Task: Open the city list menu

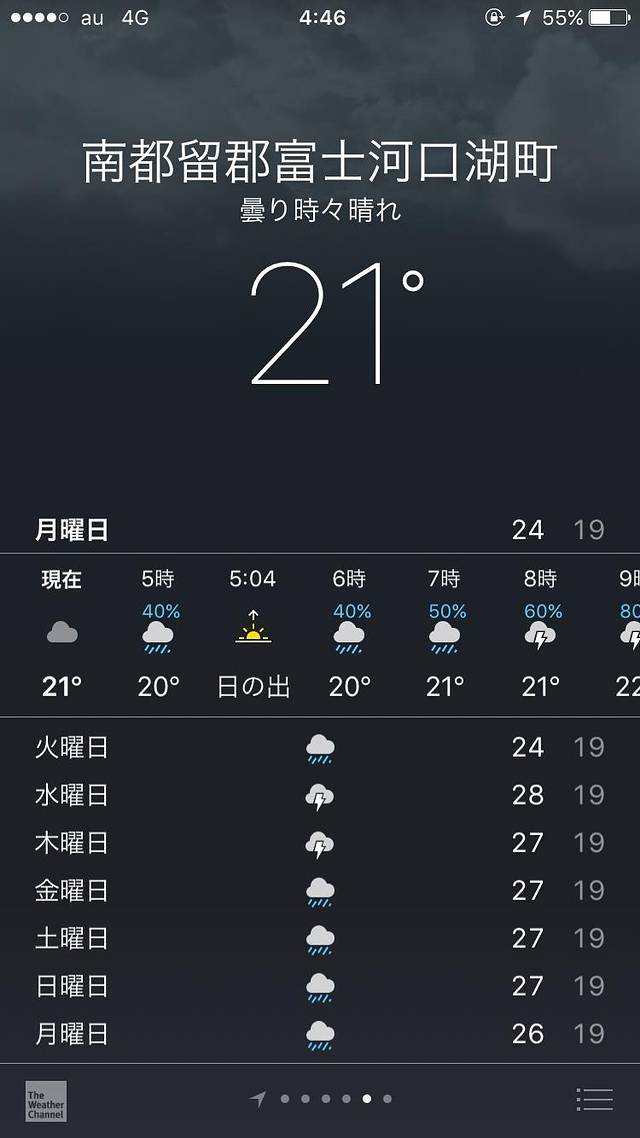Action: 594,1099
